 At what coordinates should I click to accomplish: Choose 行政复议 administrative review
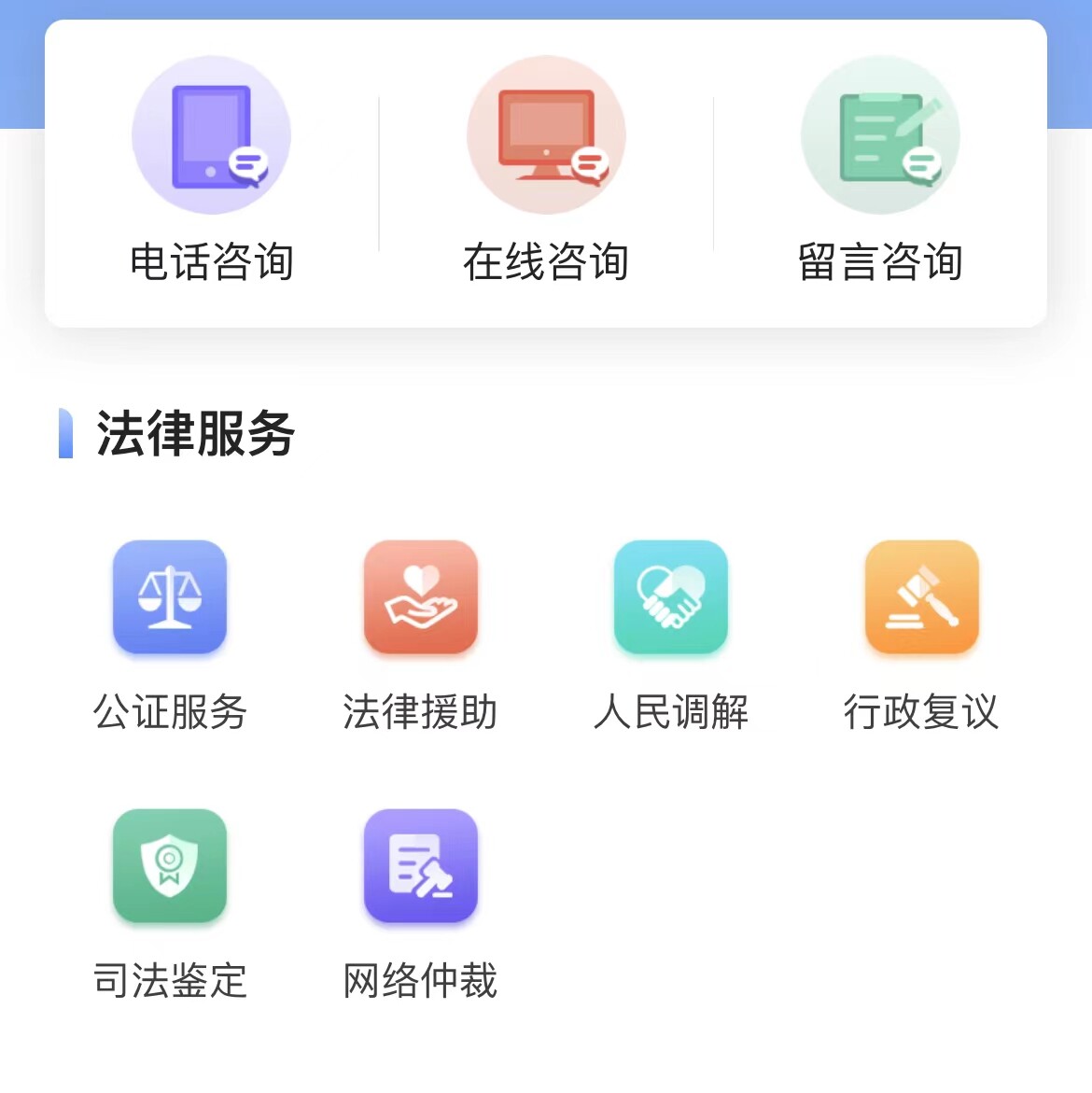point(921,597)
